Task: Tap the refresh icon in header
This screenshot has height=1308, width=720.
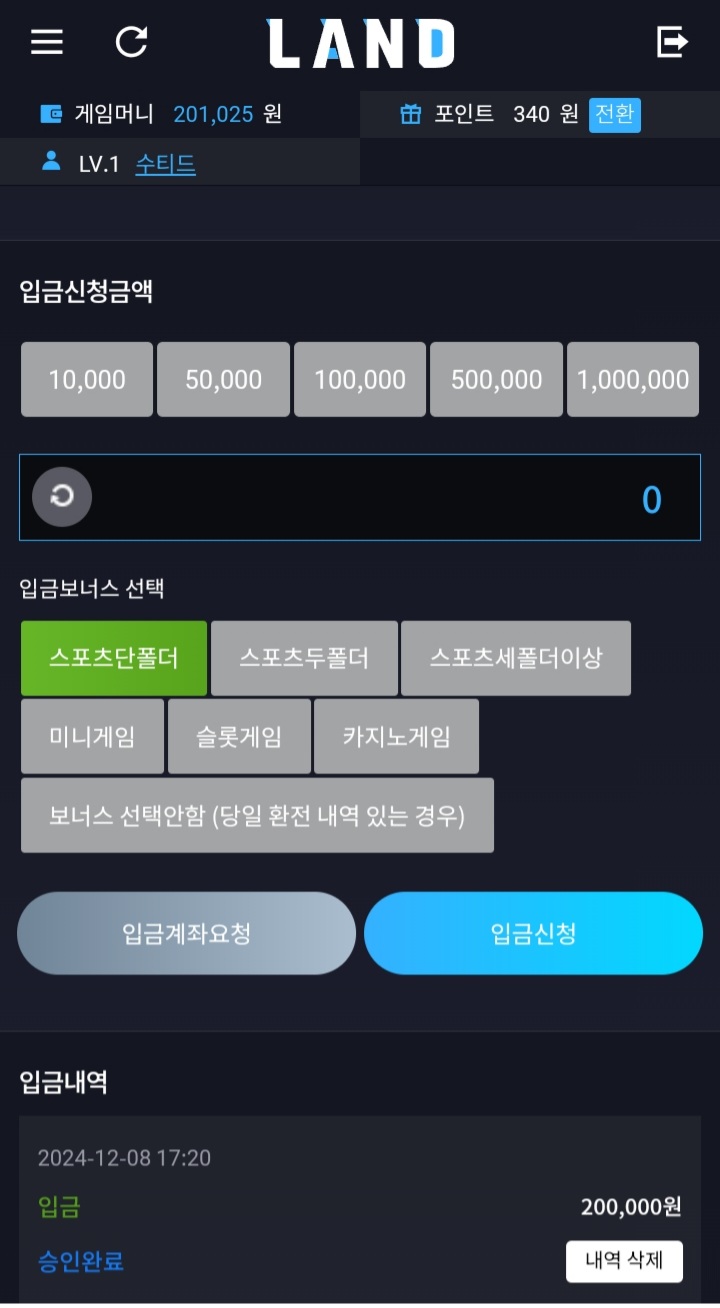Action: 131,42
